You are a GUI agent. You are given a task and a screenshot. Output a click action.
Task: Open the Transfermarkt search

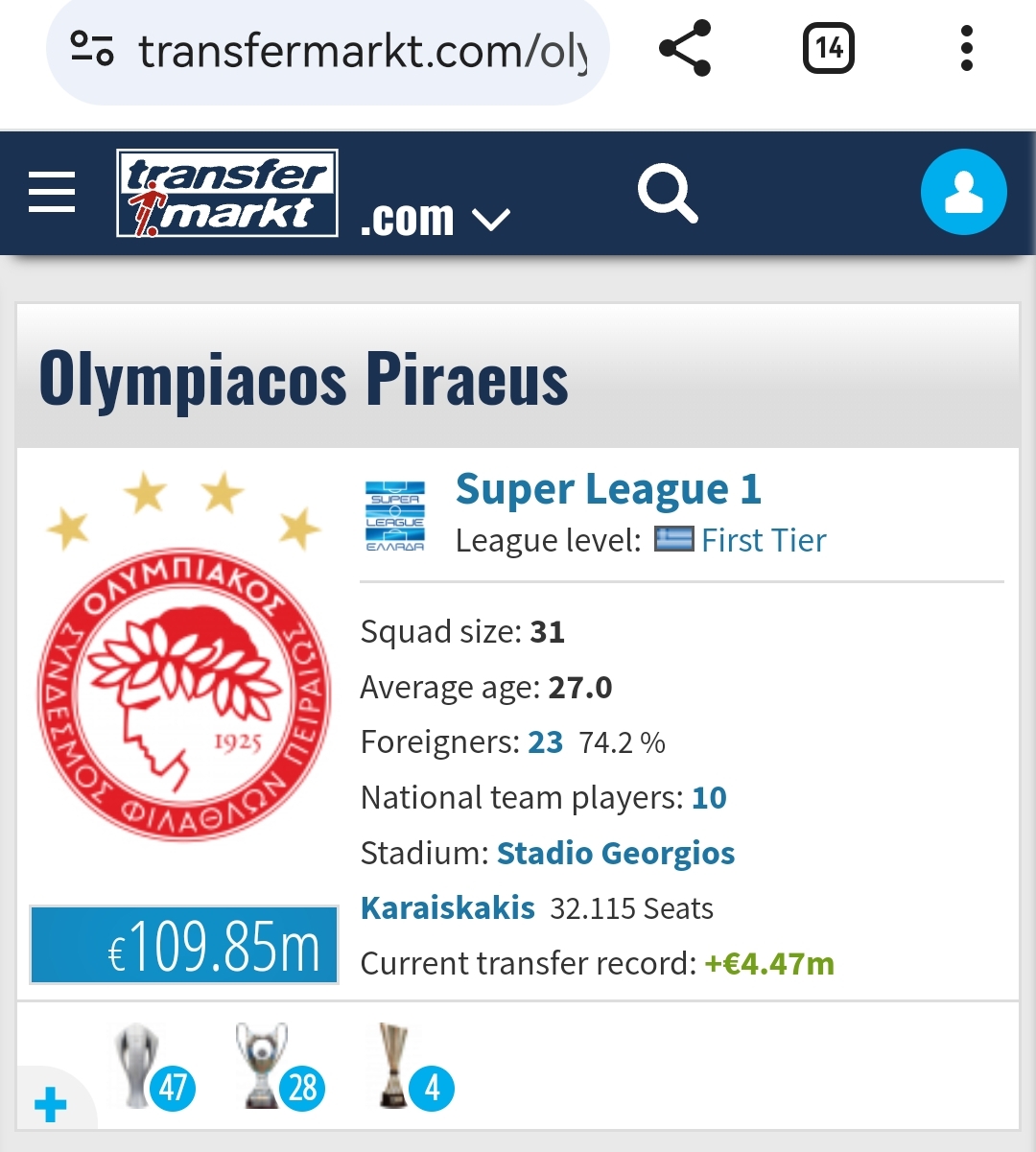668,192
